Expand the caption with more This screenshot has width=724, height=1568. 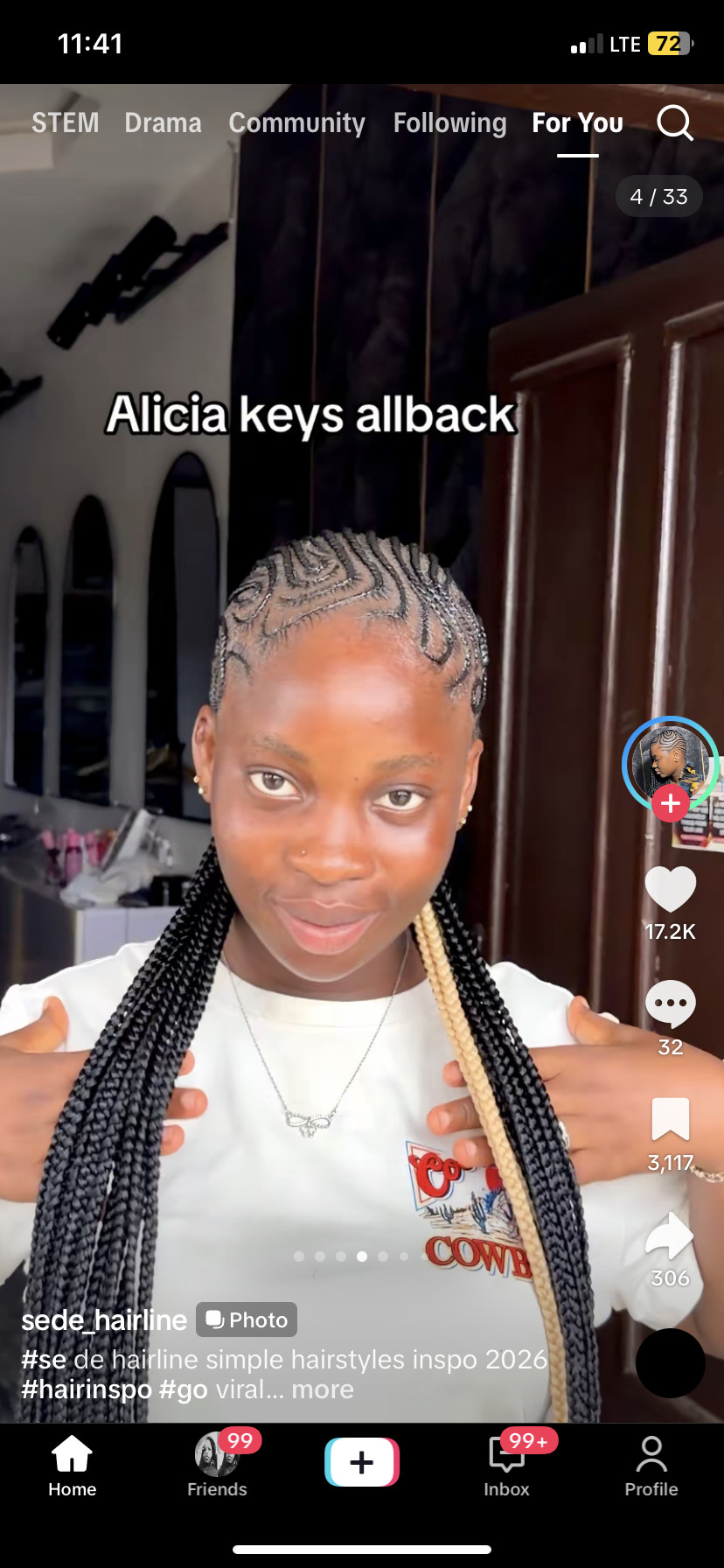[323, 1389]
